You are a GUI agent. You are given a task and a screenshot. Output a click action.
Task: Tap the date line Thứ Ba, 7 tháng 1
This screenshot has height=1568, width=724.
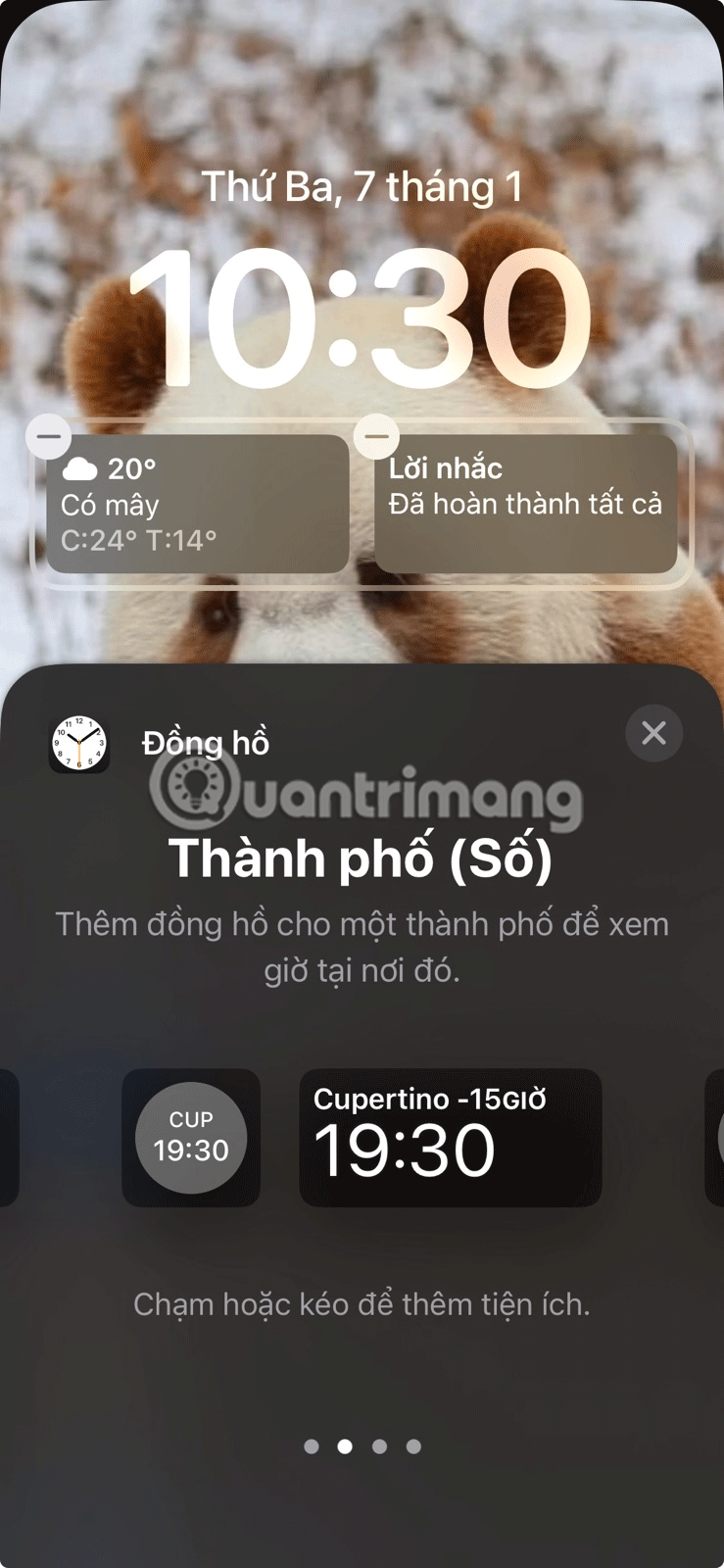[362, 187]
